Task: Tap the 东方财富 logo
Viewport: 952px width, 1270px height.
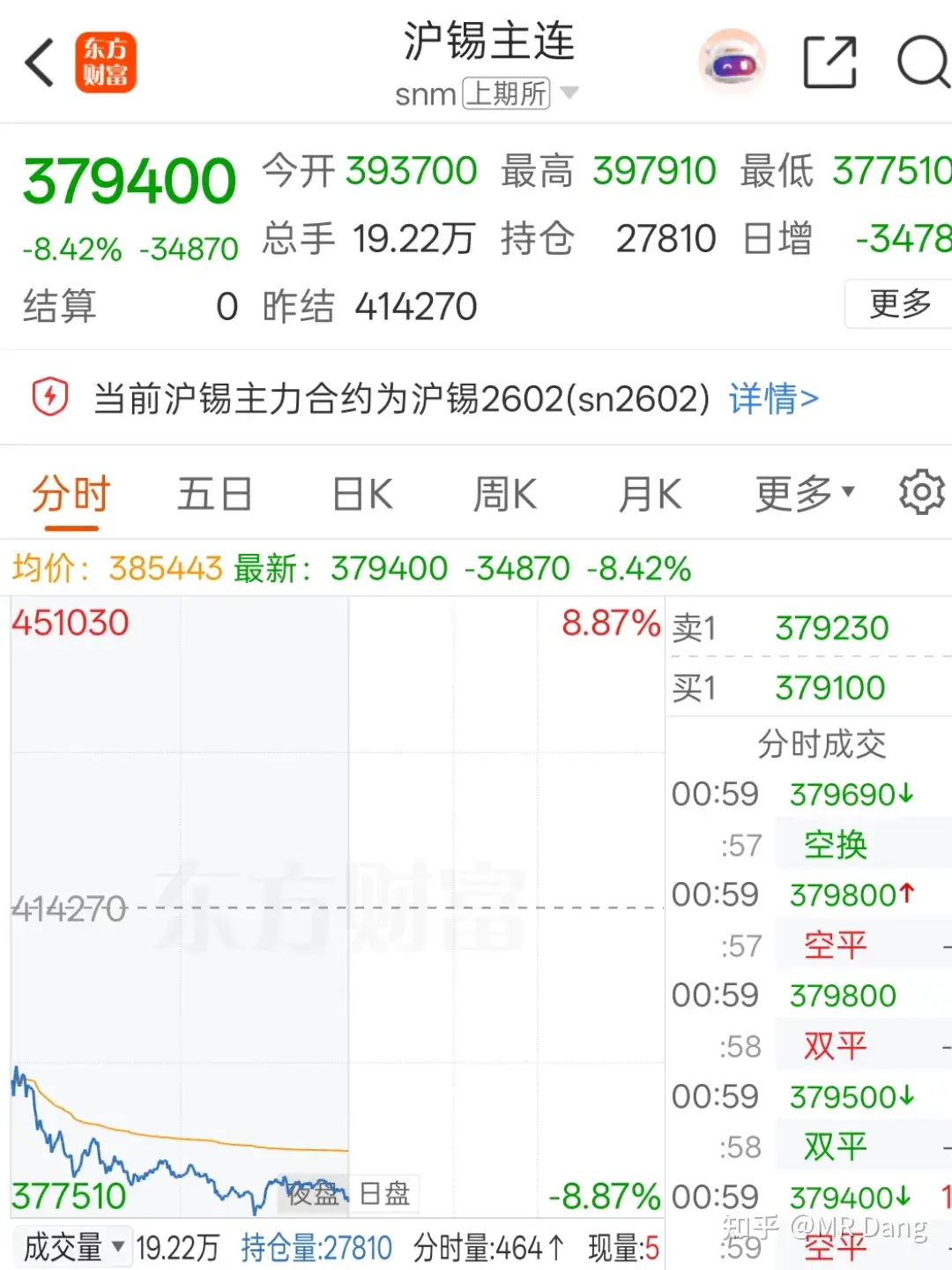Action: [x=107, y=62]
